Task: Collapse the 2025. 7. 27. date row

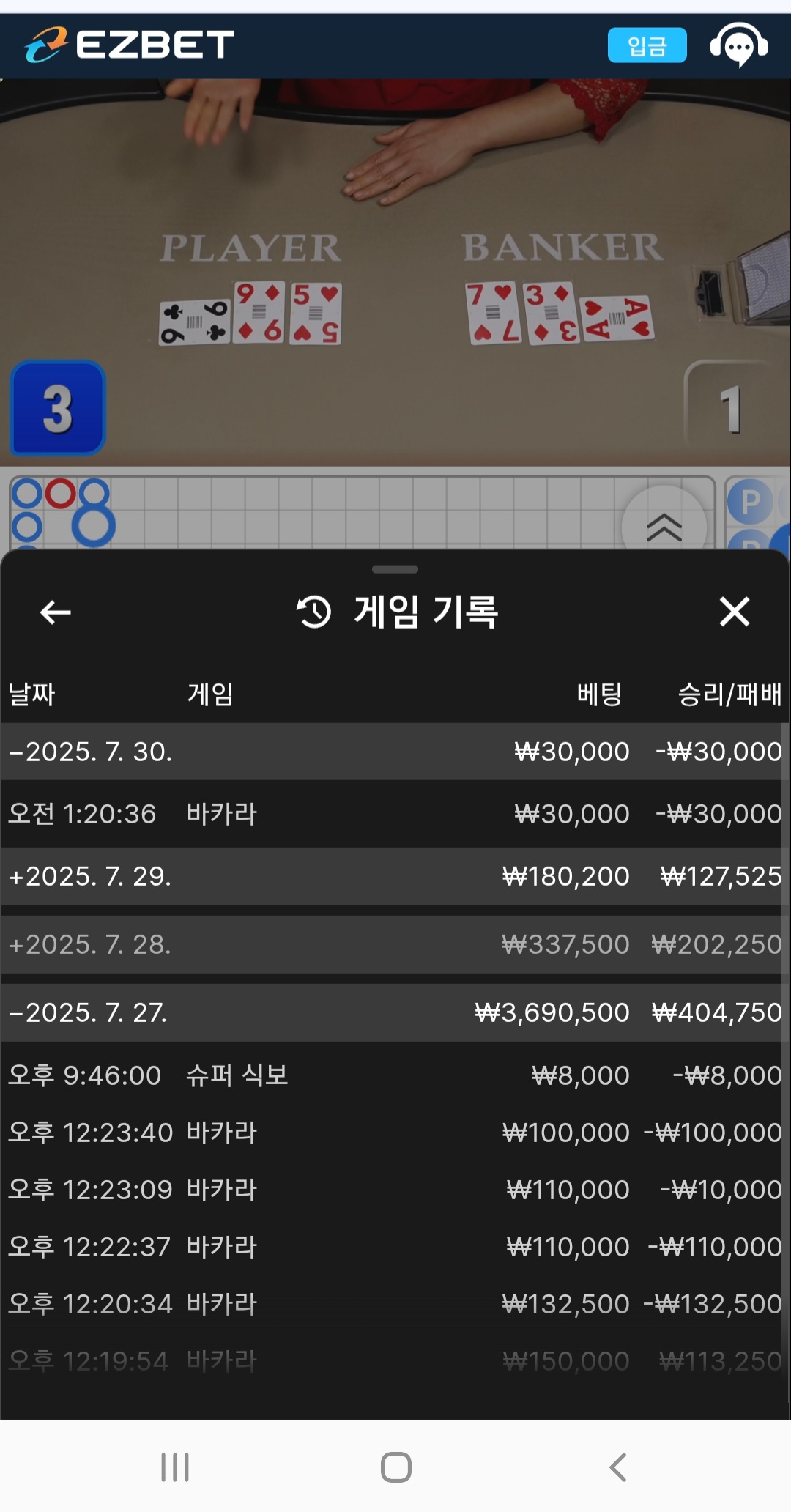Action: tap(394, 1012)
